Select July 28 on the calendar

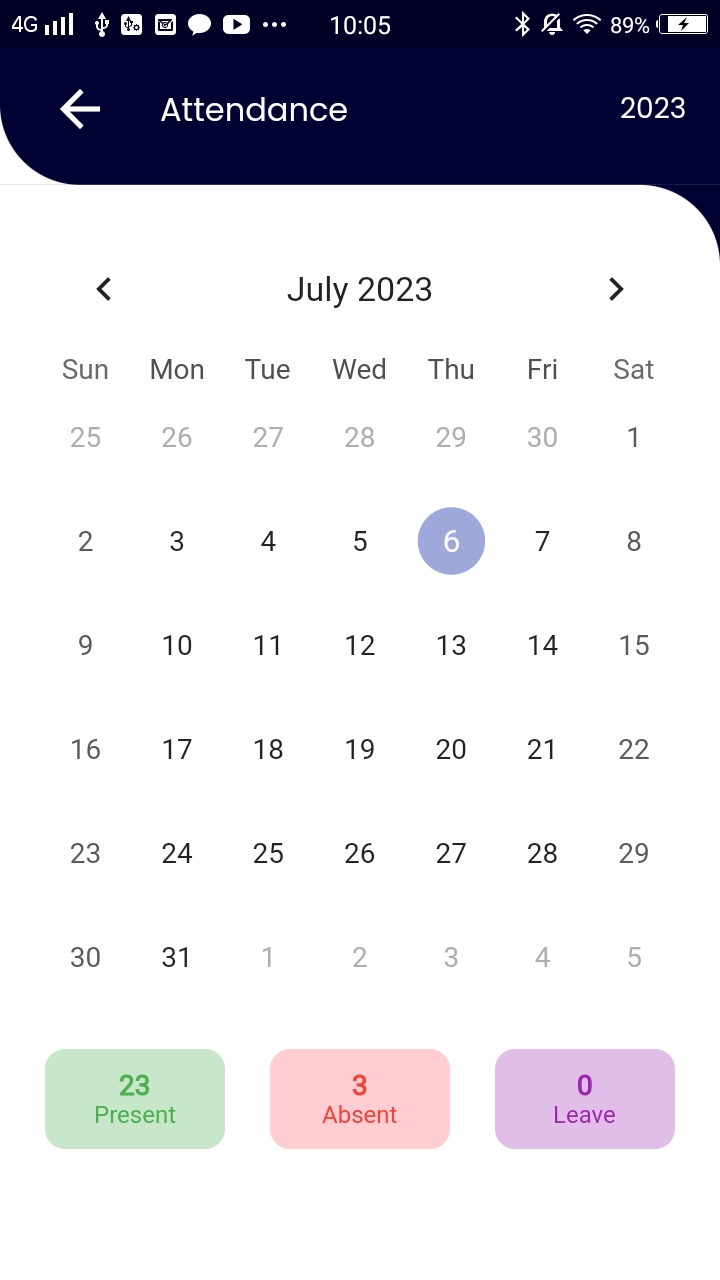542,853
